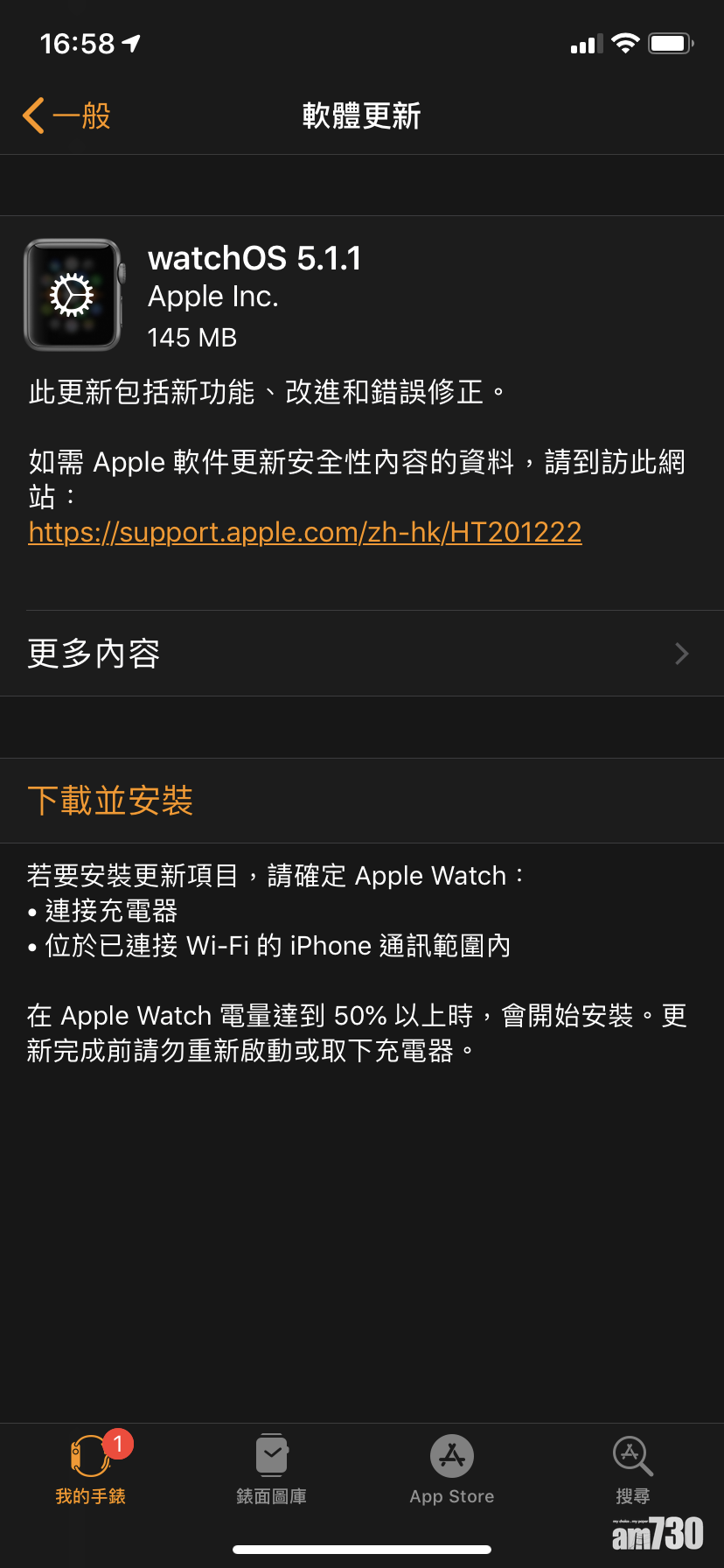Switch to the 錶面圖庫 tab

pyautogui.click(x=272, y=1470)
